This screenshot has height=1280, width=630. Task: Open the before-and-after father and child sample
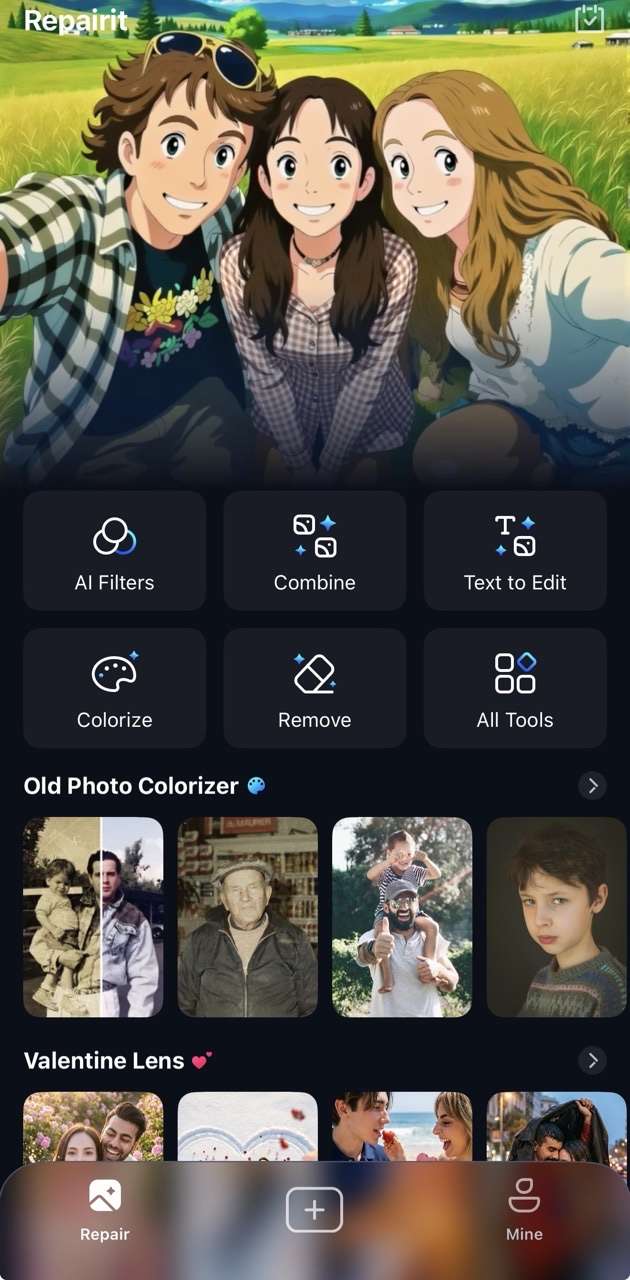(x=93, y=917)
